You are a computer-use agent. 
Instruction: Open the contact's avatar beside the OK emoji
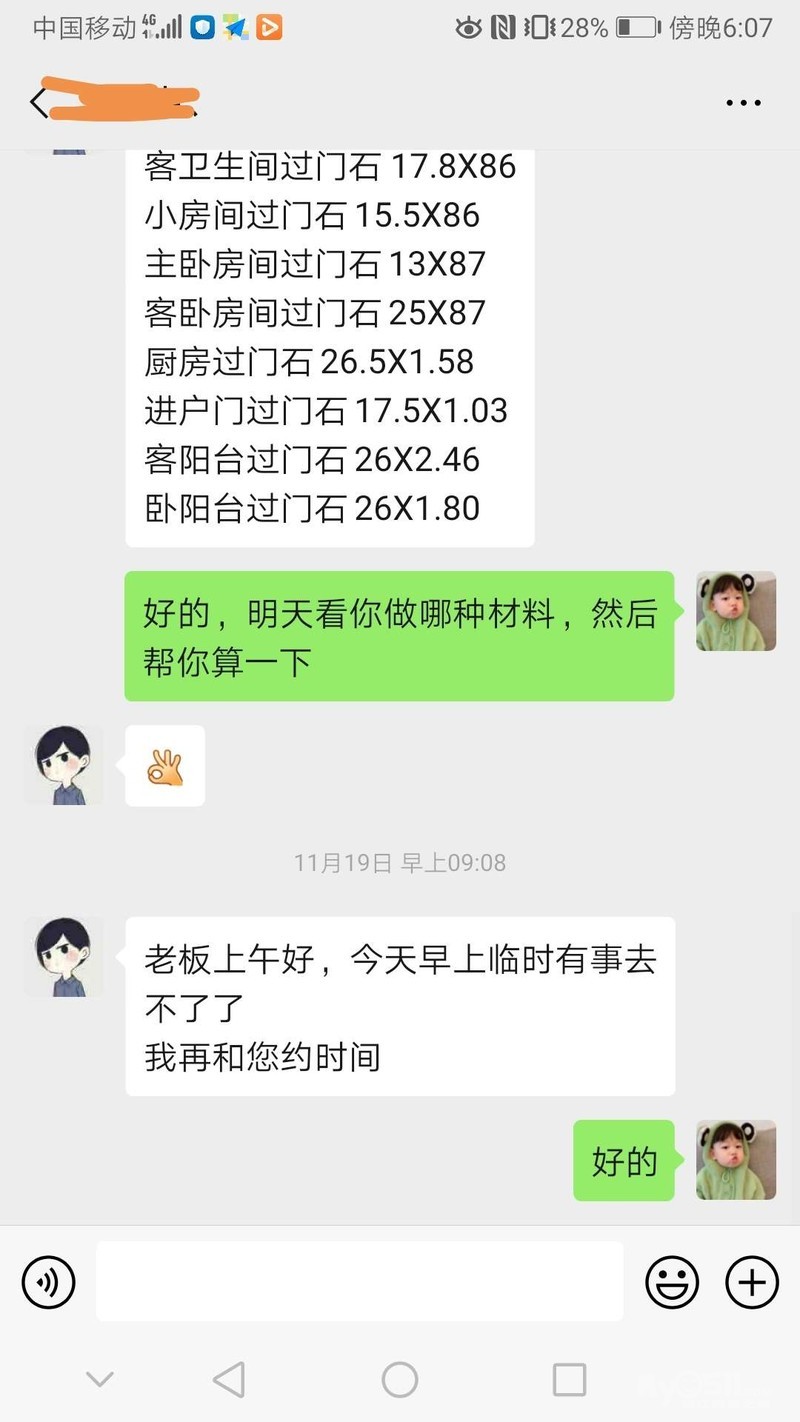pos(64,765)
